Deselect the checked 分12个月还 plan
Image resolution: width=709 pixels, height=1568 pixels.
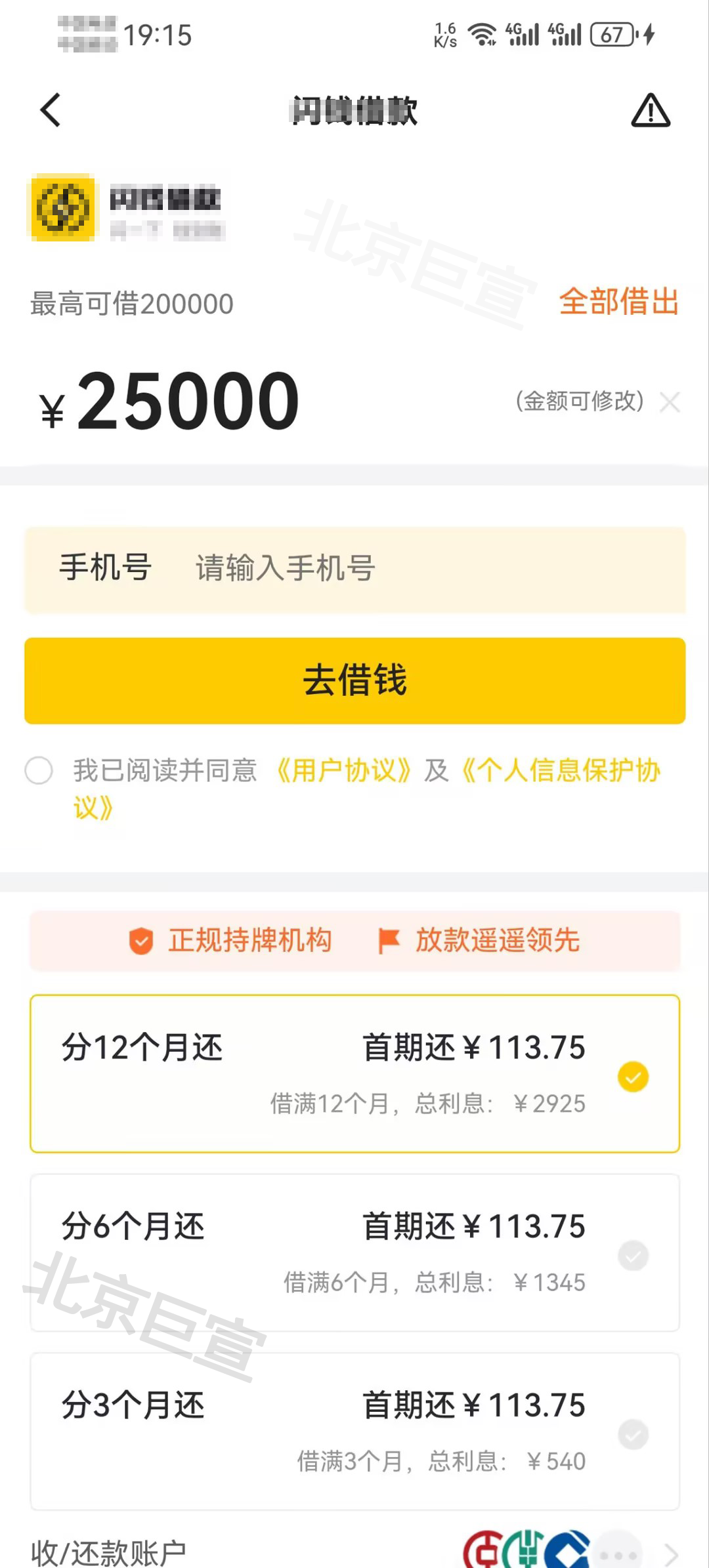pyautogui.click(x=632, y=1076)
